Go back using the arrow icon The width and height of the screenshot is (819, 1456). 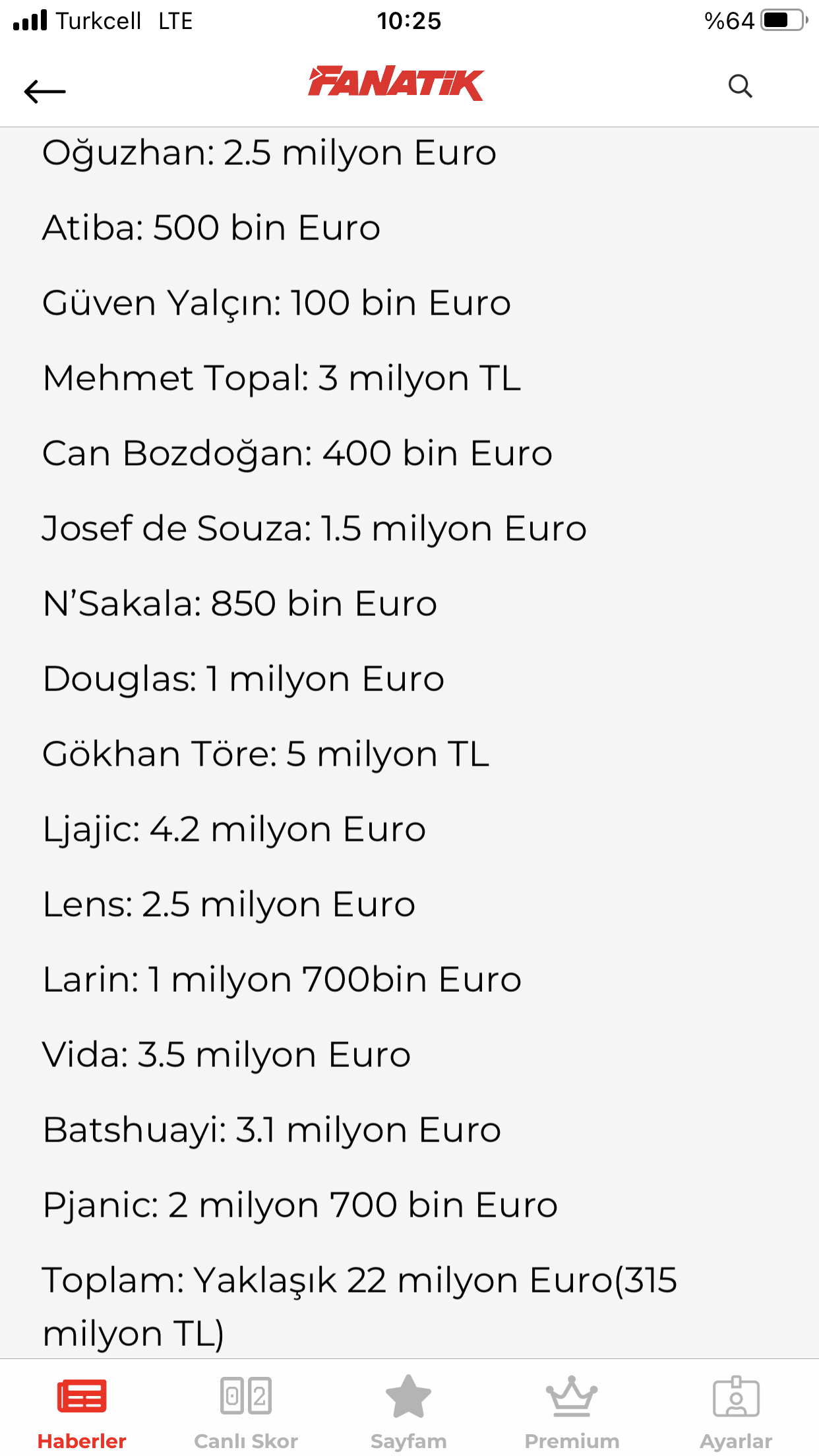click(45, 91)
